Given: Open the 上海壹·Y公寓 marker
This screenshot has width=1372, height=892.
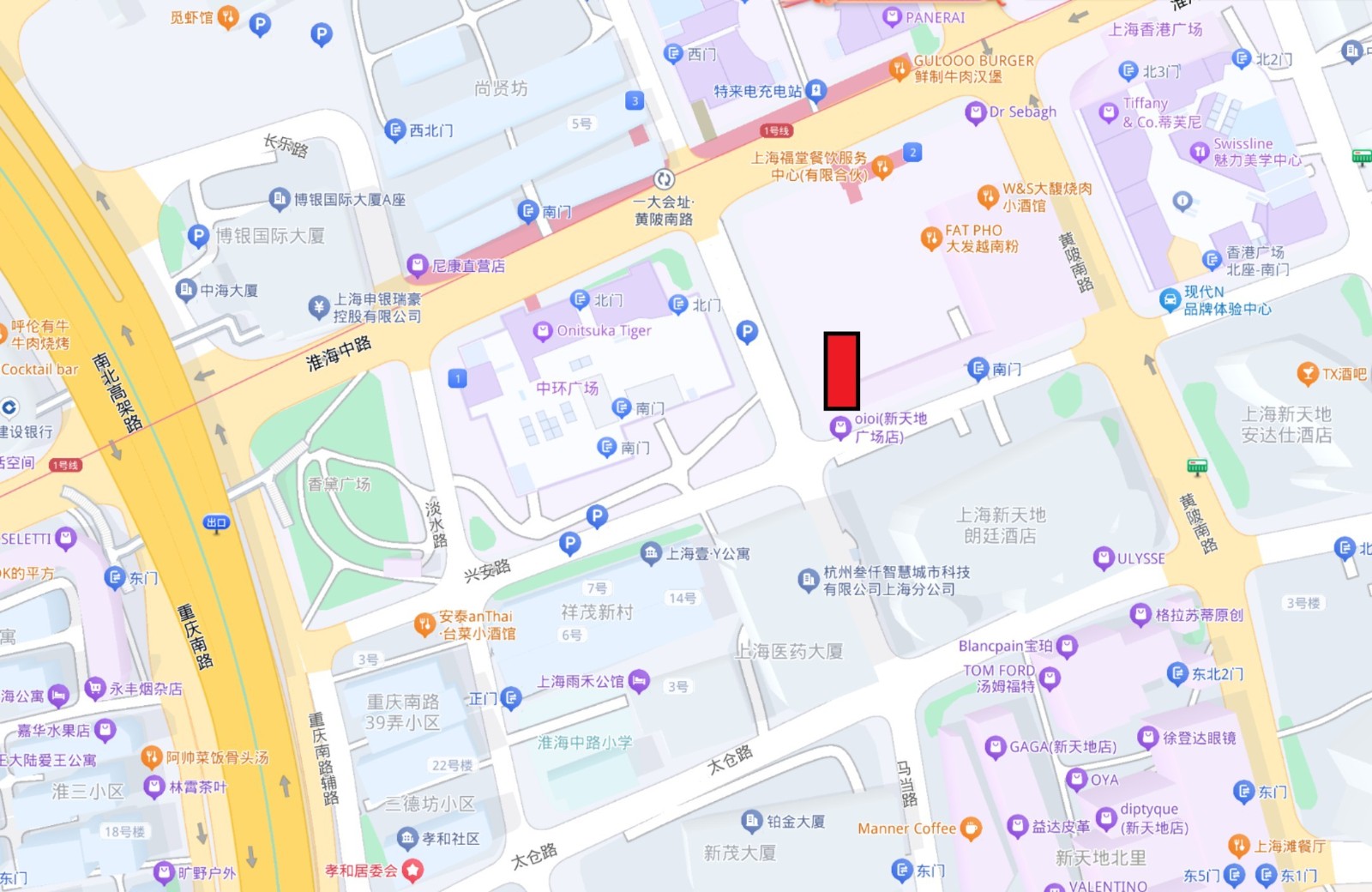Looking at the screenshot, I should click(651, 553).
